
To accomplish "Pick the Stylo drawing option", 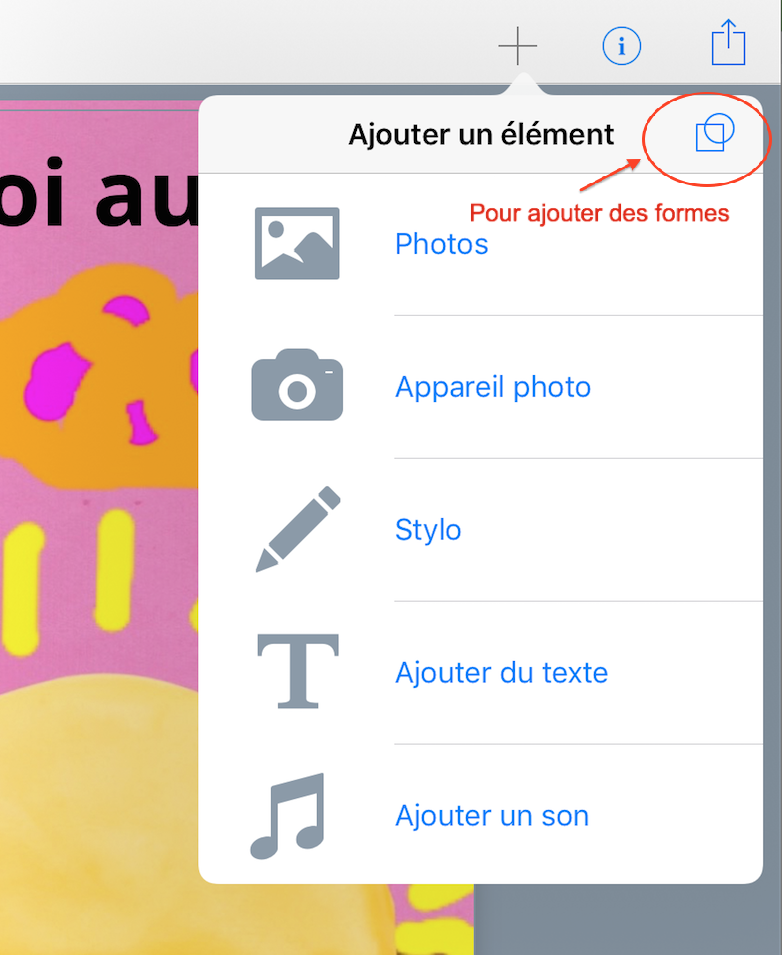I will coord(428,530).
